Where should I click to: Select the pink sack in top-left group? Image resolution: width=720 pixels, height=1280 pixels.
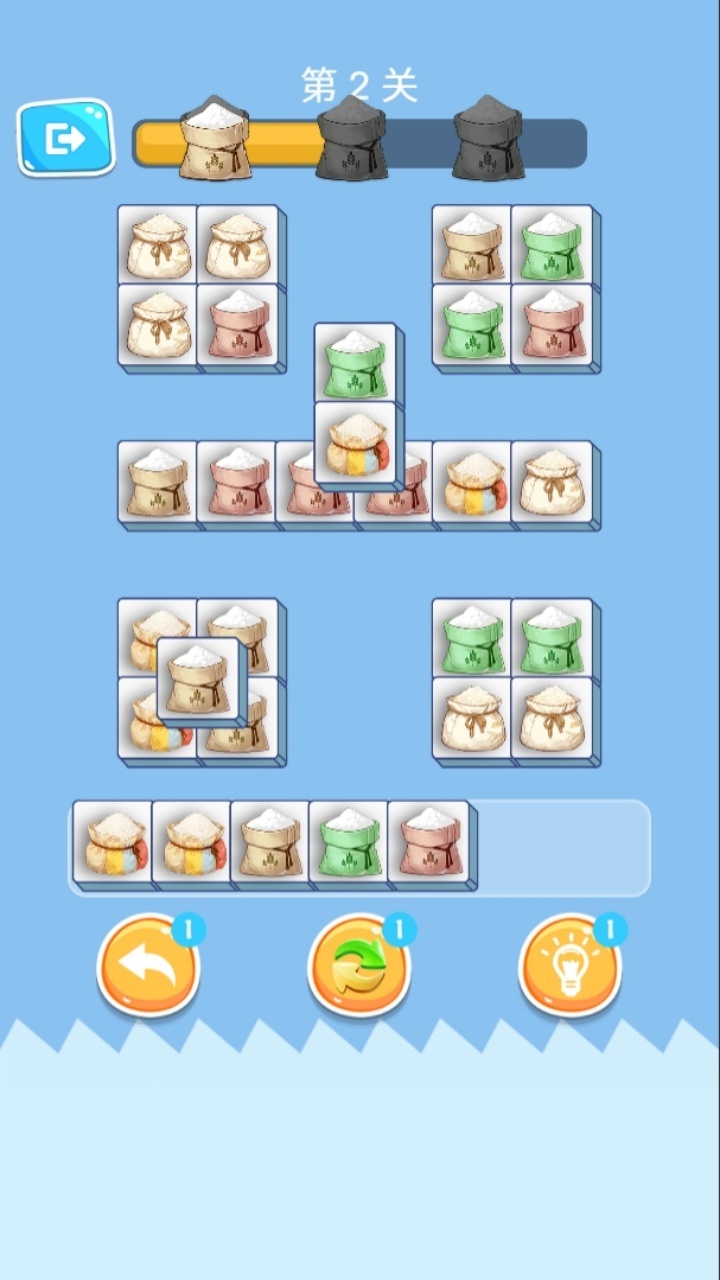pos(236,325)
